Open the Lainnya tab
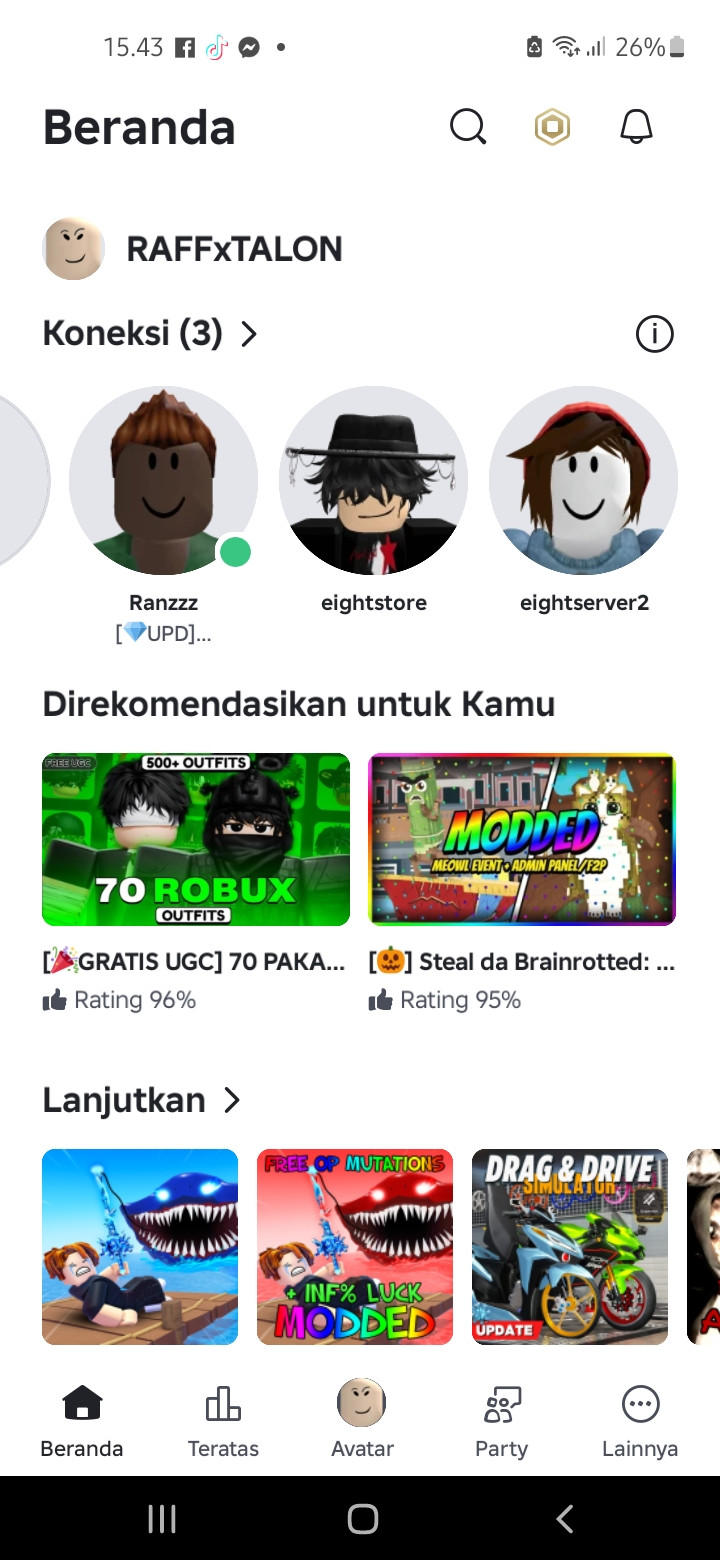 click(640, 1420)
